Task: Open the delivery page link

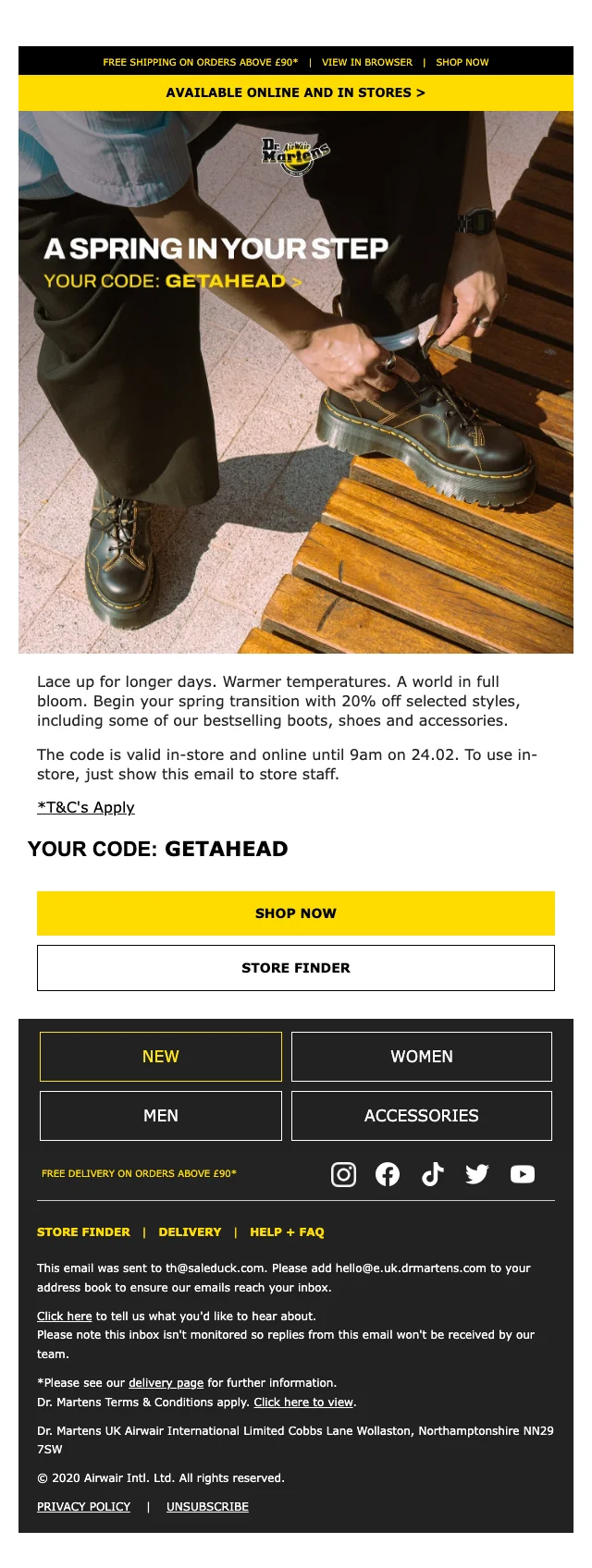Action: point(166,1383)
